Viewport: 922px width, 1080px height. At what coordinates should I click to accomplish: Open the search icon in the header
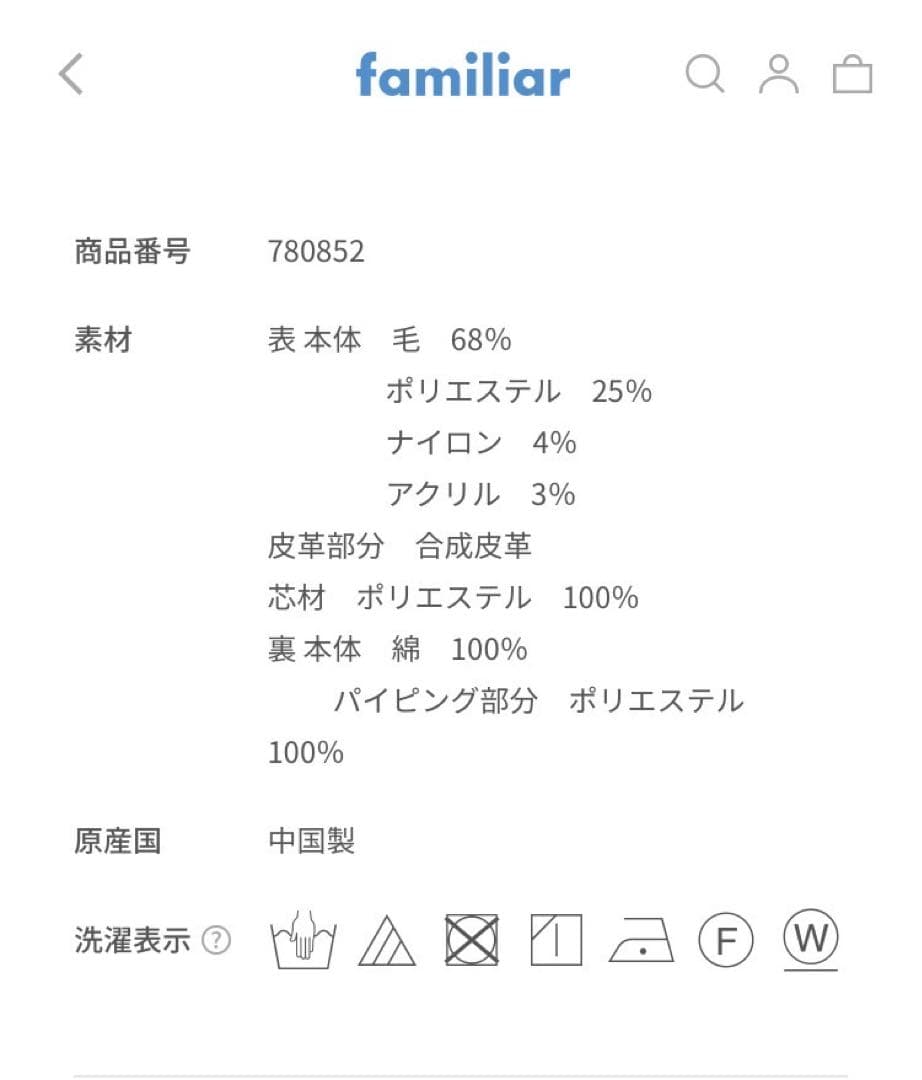pyautogui.click(x=705, y=75)
